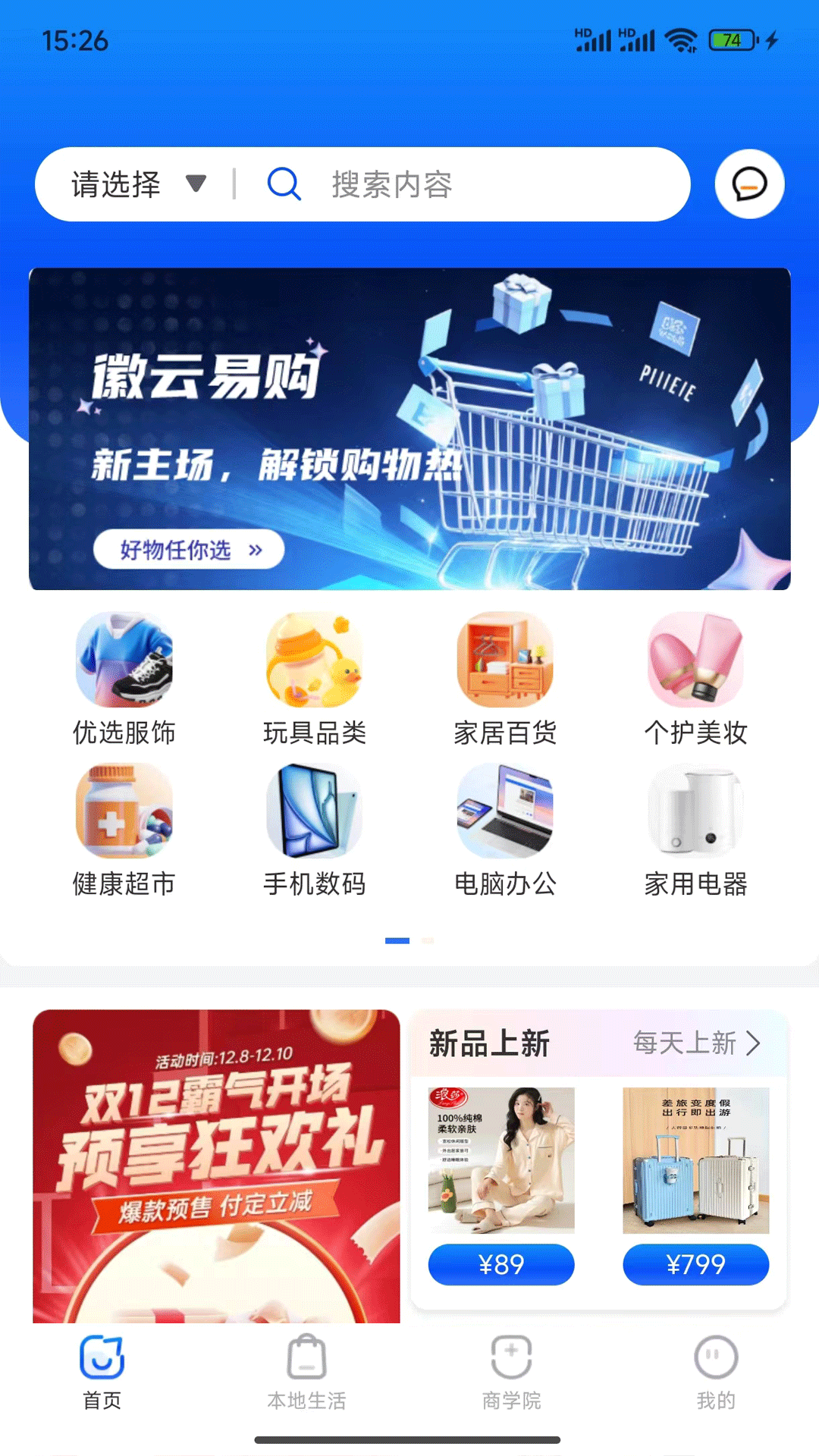This screenshot has width=819, height=1456.
Task: Open the 双12霸气开场 promotion banner
Action: tap(216, 1166)
